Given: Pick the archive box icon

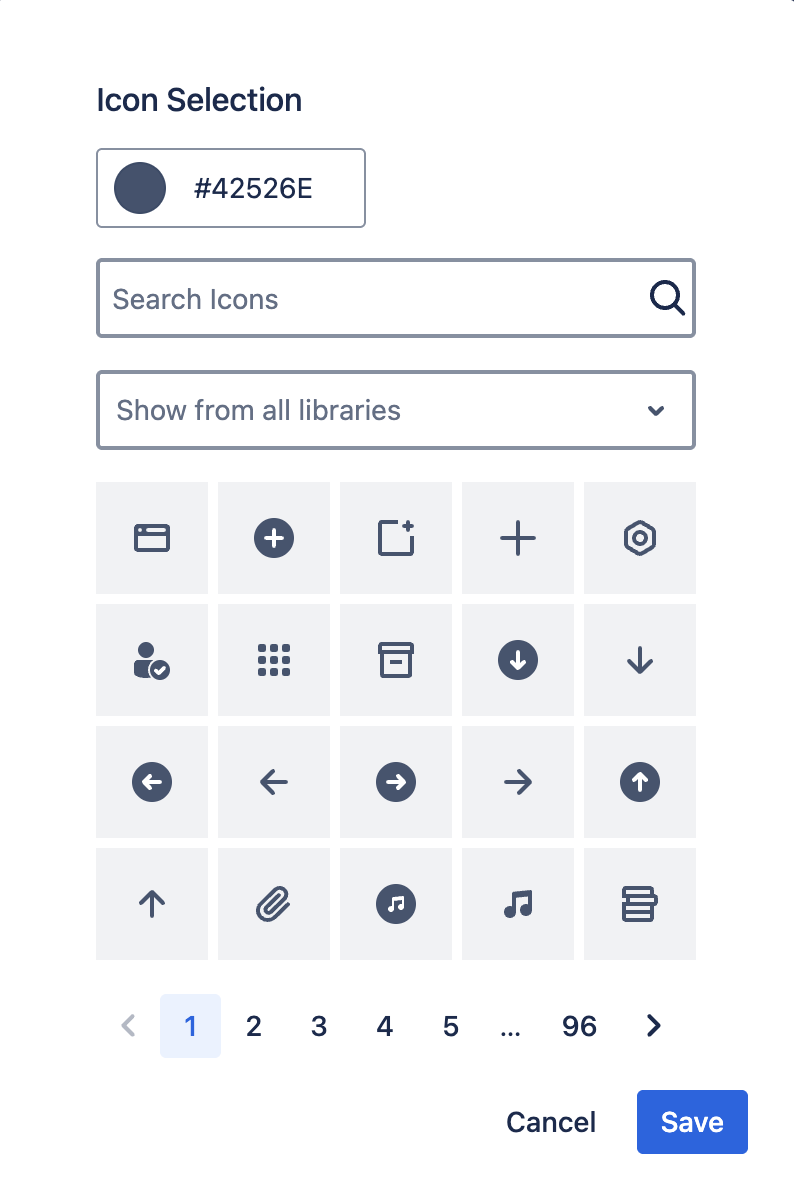Looking at the screenshot, I should click(x=396, y=660).
